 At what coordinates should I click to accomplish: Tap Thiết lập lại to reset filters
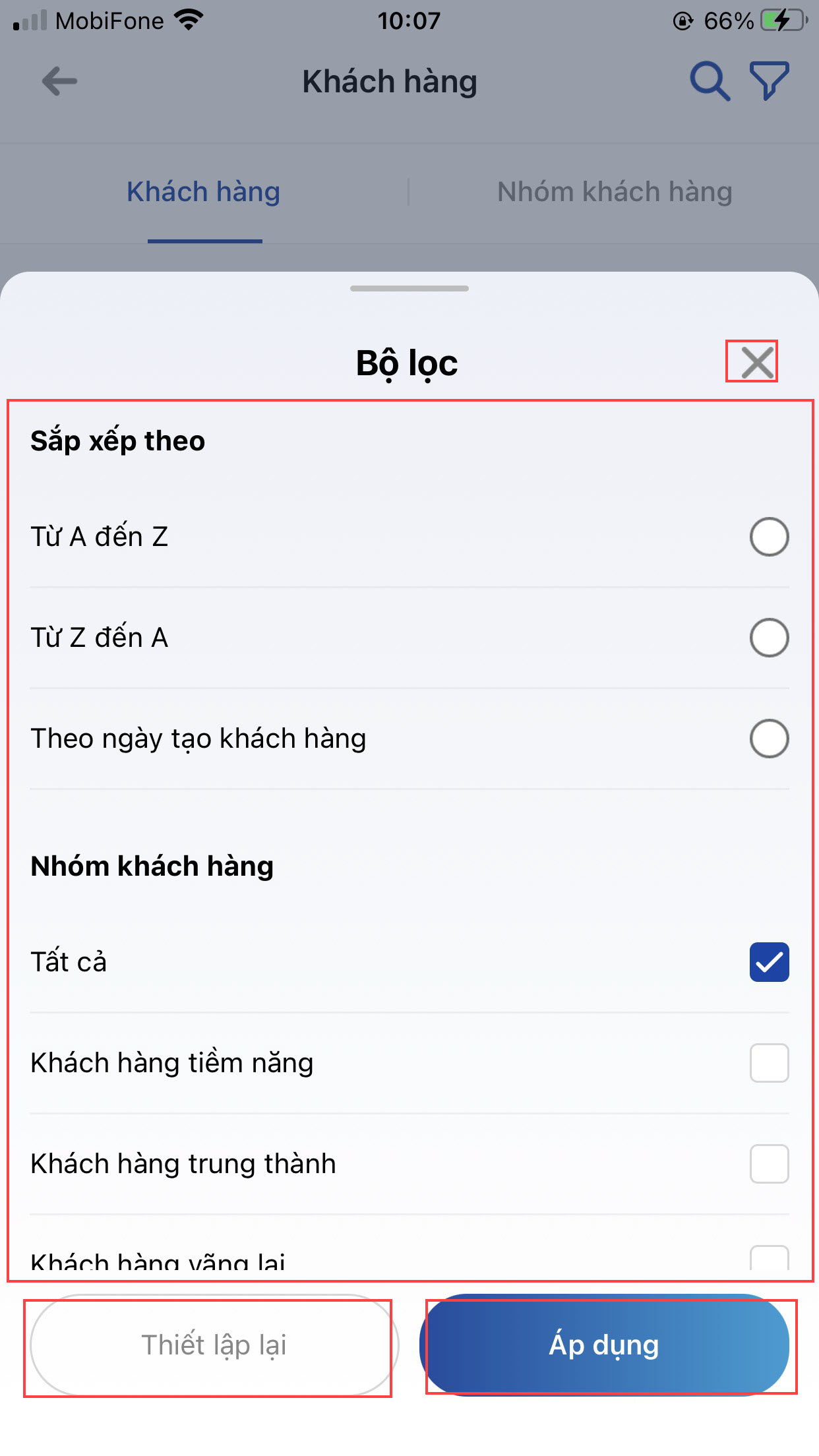(x=212, y=1345)
